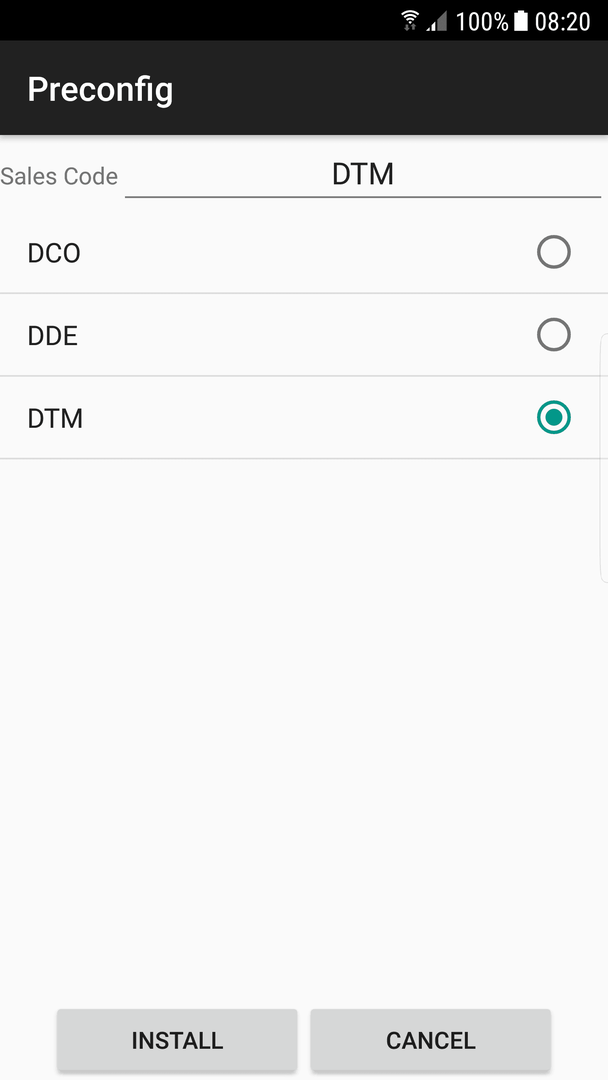Tap the INSTALL button
Image resolution: width=608 pixels, height=1080 pixels.
[177, 1040]
